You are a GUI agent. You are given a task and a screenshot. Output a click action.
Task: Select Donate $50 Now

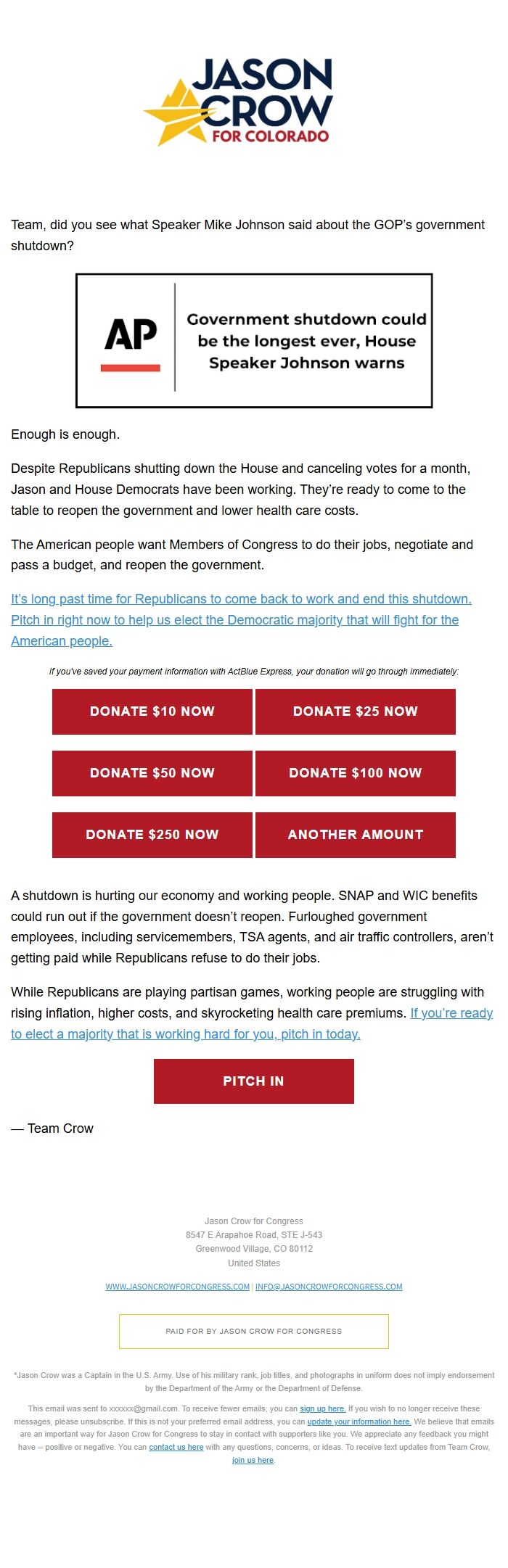tap(152, 773)
